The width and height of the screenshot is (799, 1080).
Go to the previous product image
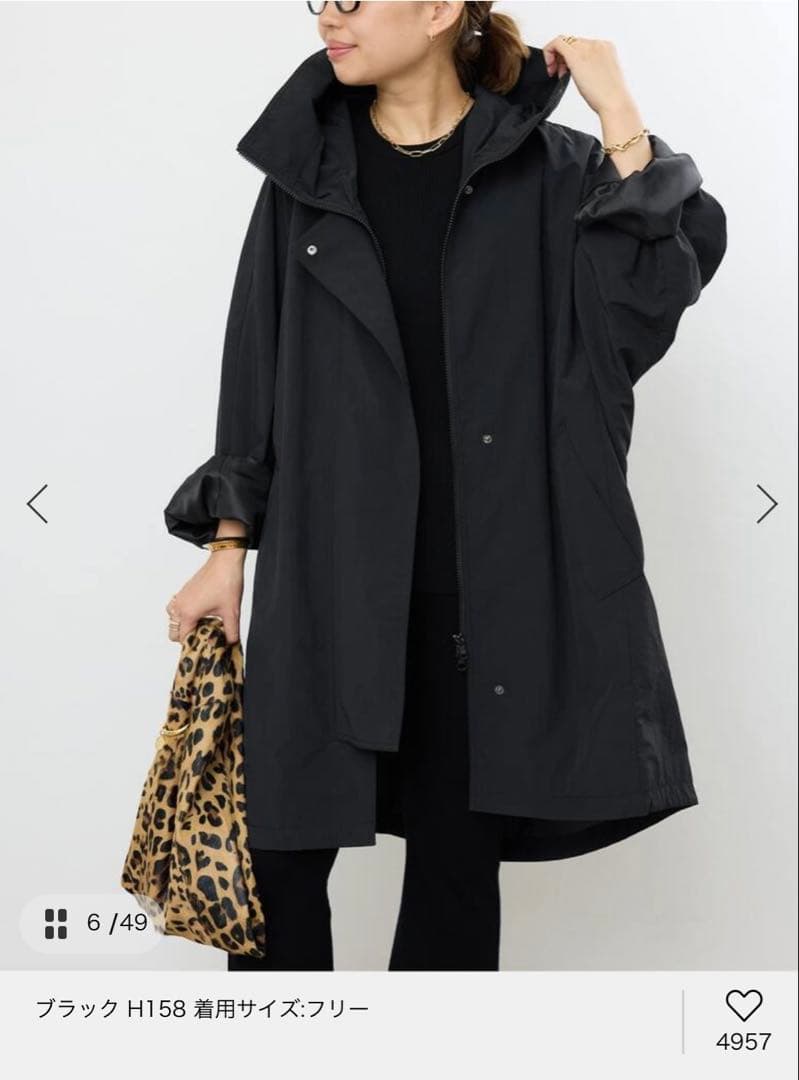click(x=37, y=504)
